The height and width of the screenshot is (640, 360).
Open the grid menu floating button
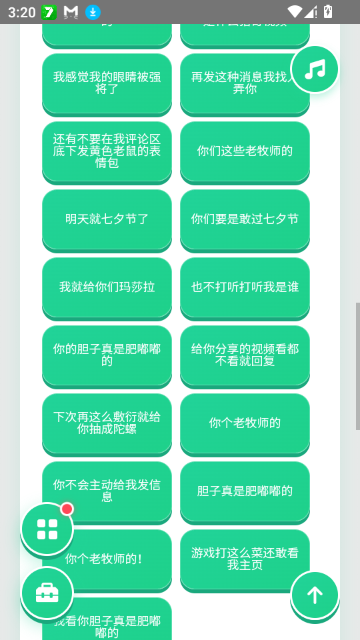click(x=47, y=529)
